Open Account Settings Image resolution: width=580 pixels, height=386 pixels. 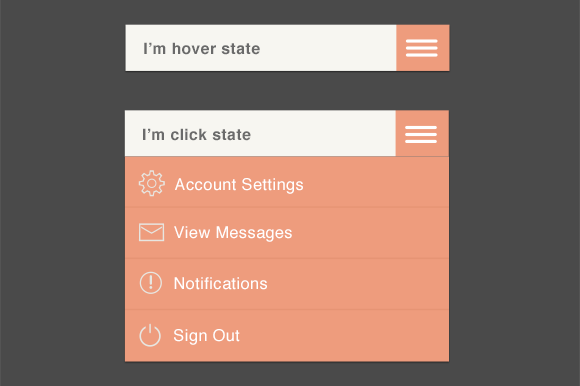point(287,182)
